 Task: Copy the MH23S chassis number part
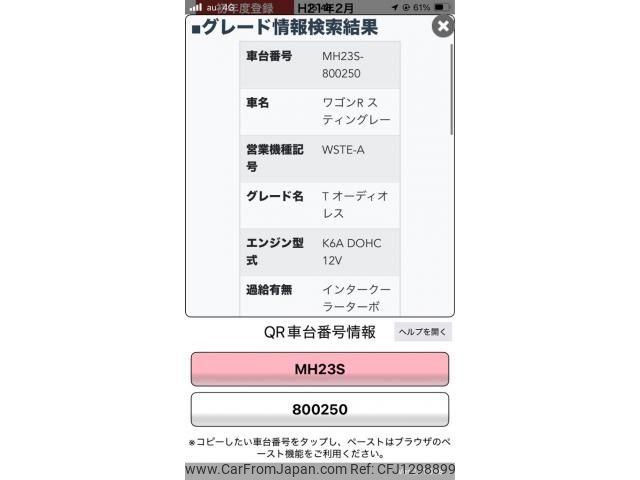[x=319, y=369]
